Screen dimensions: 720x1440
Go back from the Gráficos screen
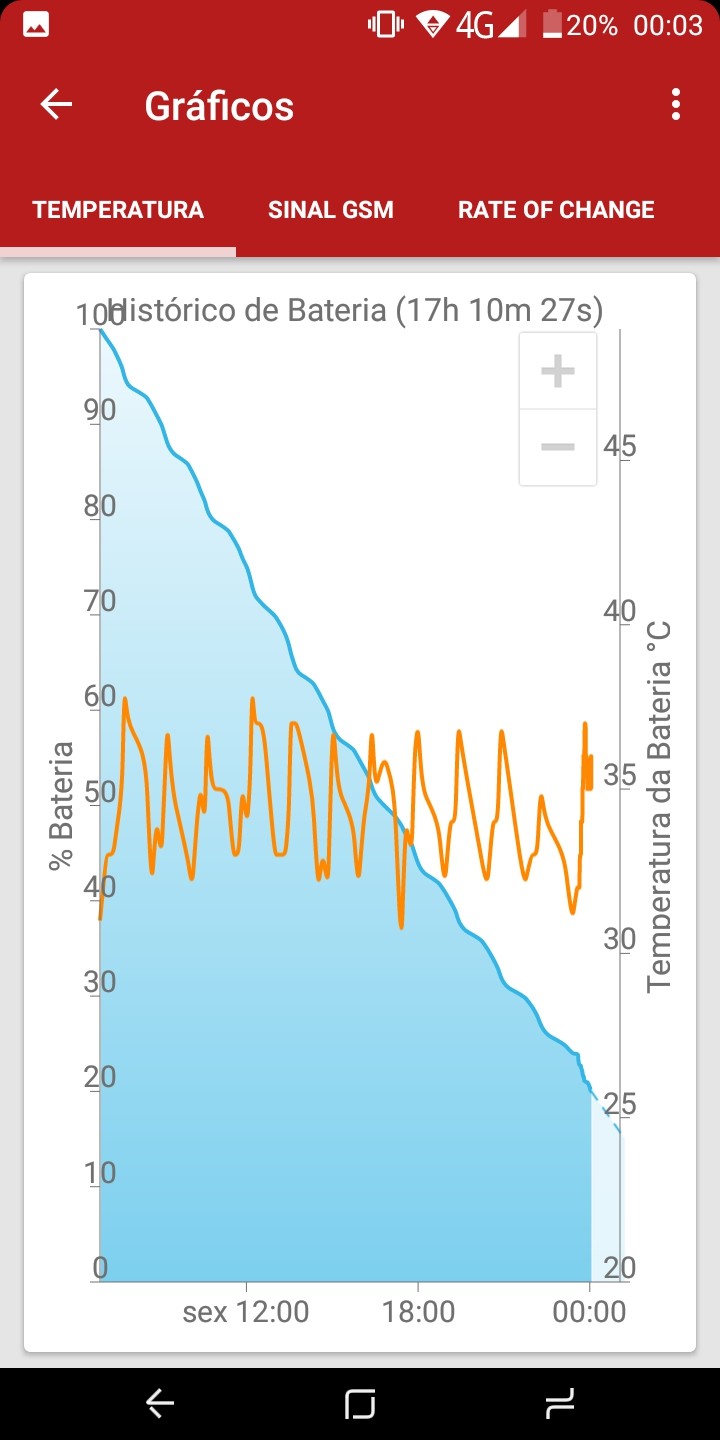[x=56, y=104]
